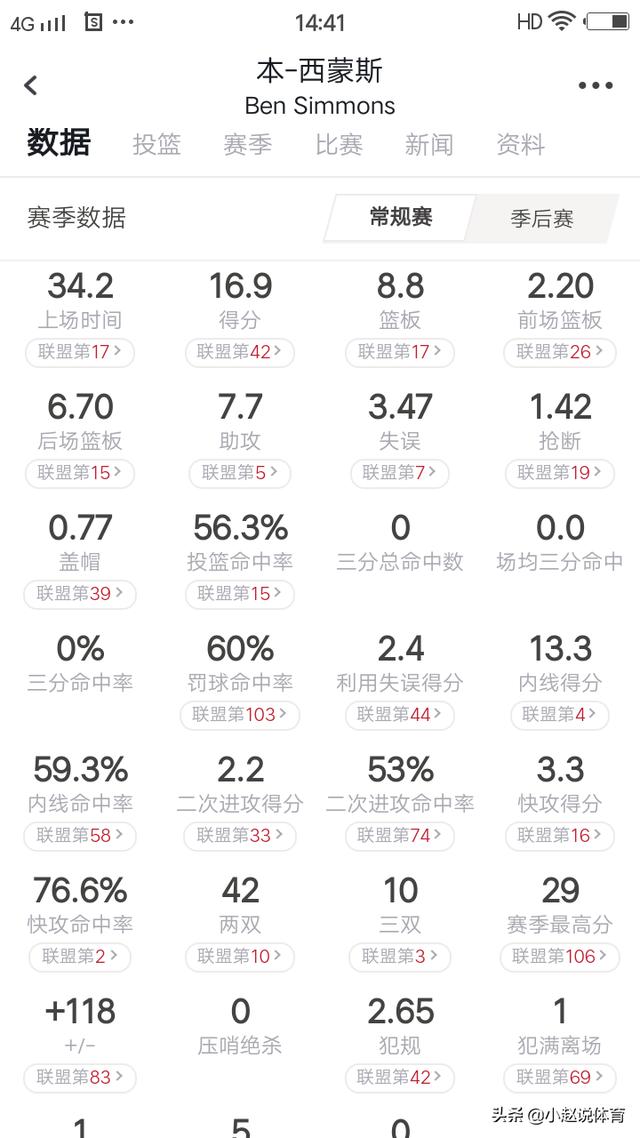View league ranking for 罚球命中率
This screenshot has height=1138, width=640.
pyautogui.click(x=239, y=716)
